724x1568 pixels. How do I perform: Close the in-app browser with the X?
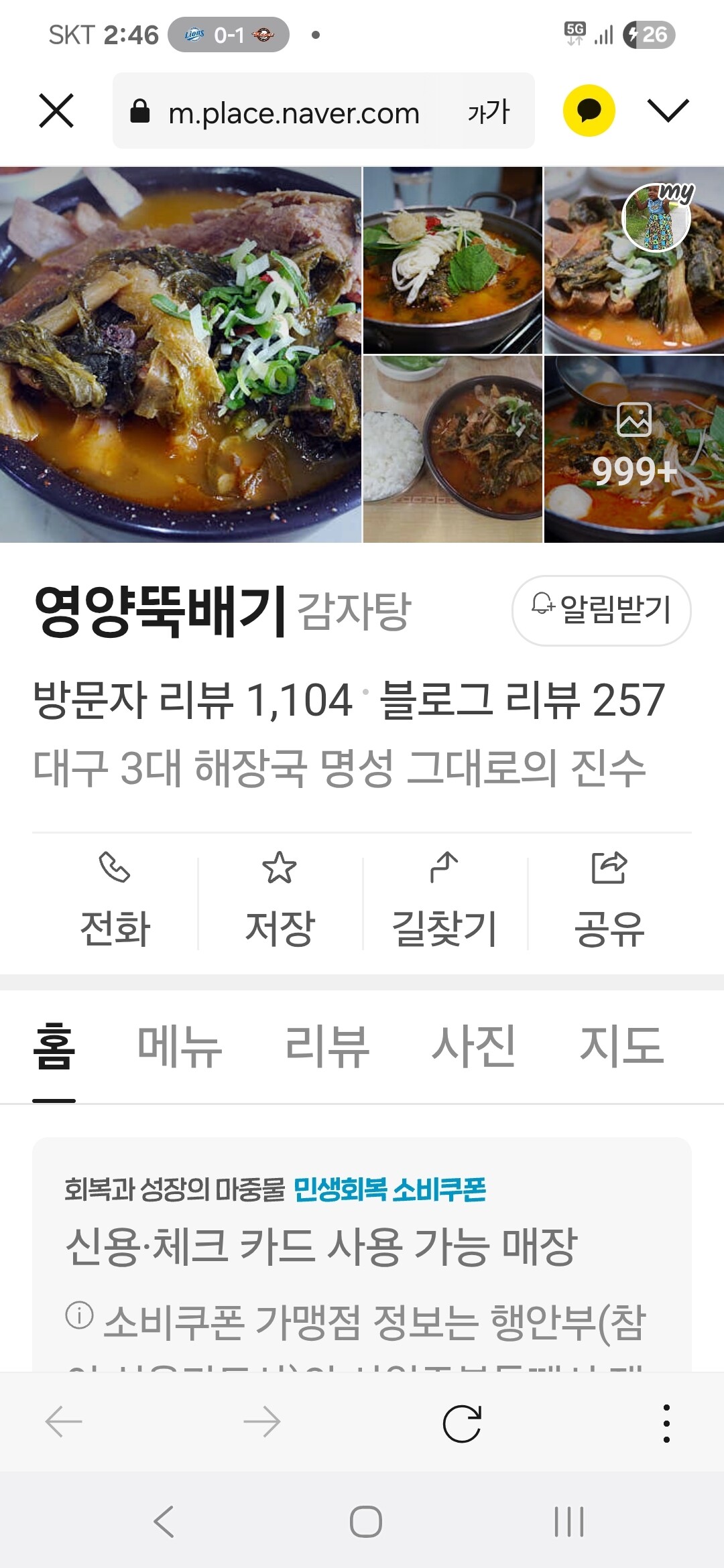point(56,111)
